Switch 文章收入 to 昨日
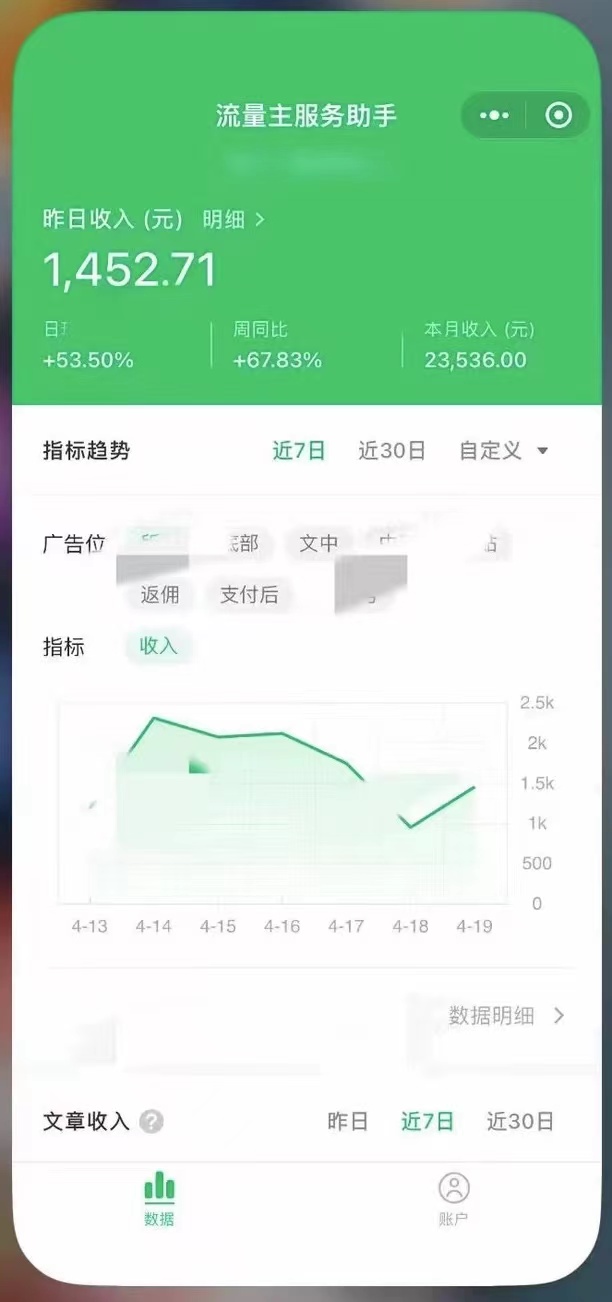Screen dimensions: 612x1302 tap(348, 1121)
